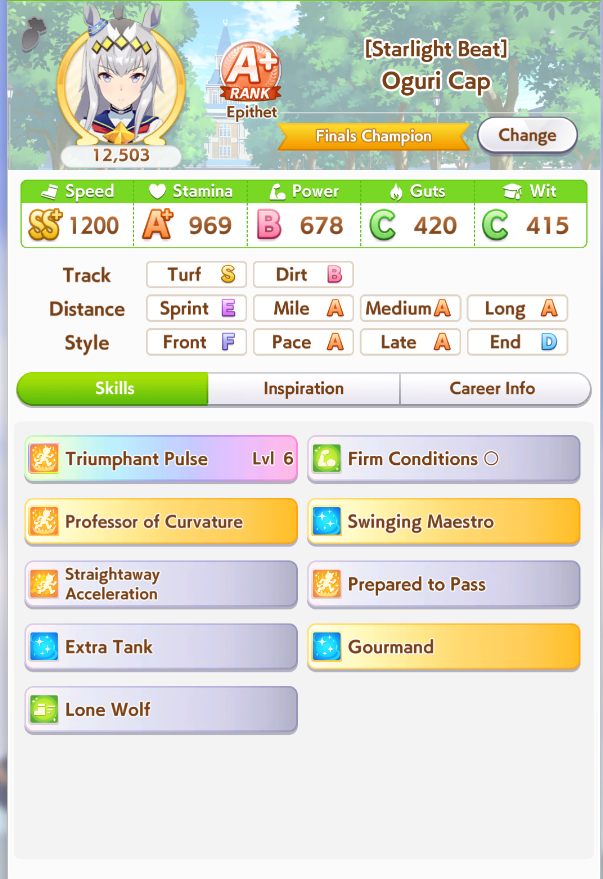Open the Career Info tab
The height and width of the screenshot is (879, 603).
point(493,389)
